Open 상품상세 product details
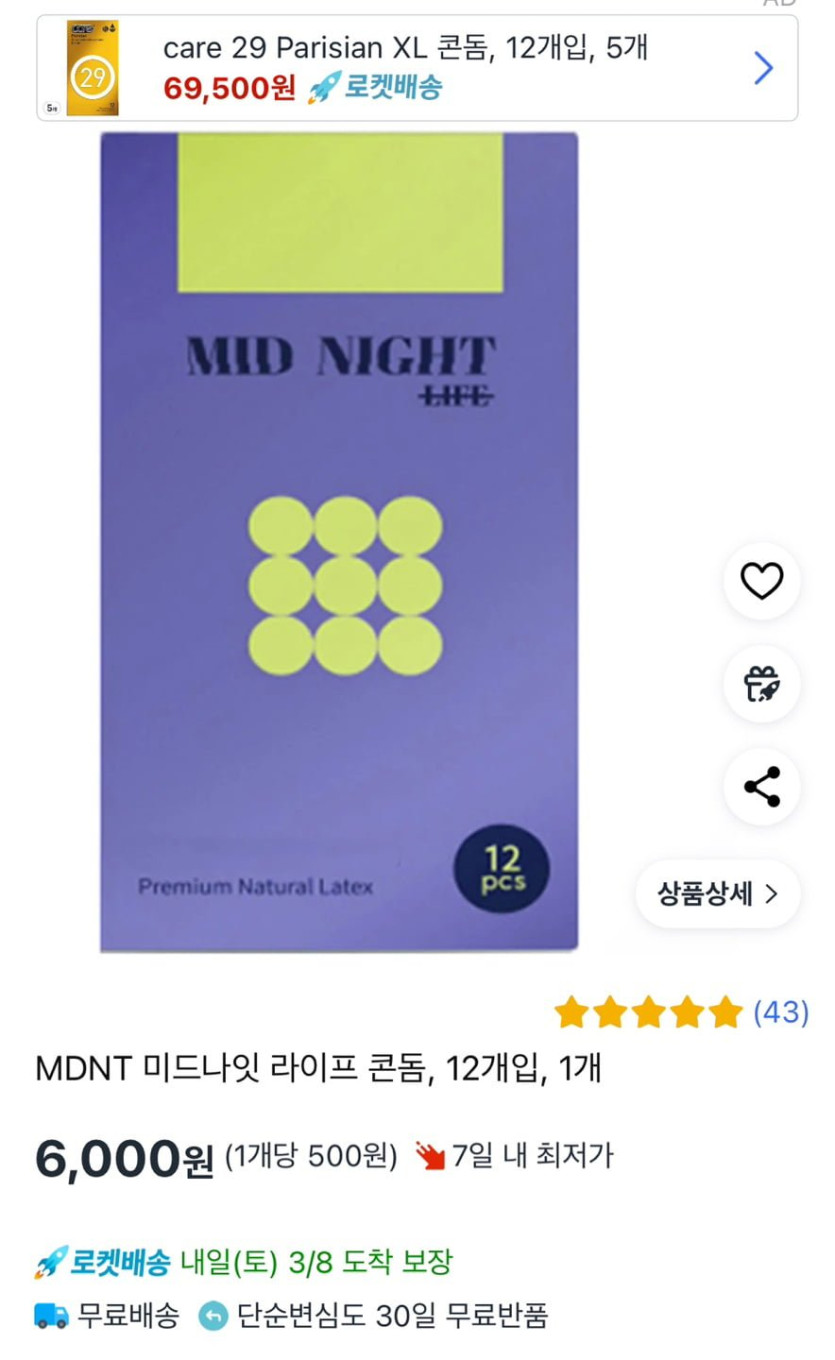The height and width of the screenshot is (1360, 835). 718,893
